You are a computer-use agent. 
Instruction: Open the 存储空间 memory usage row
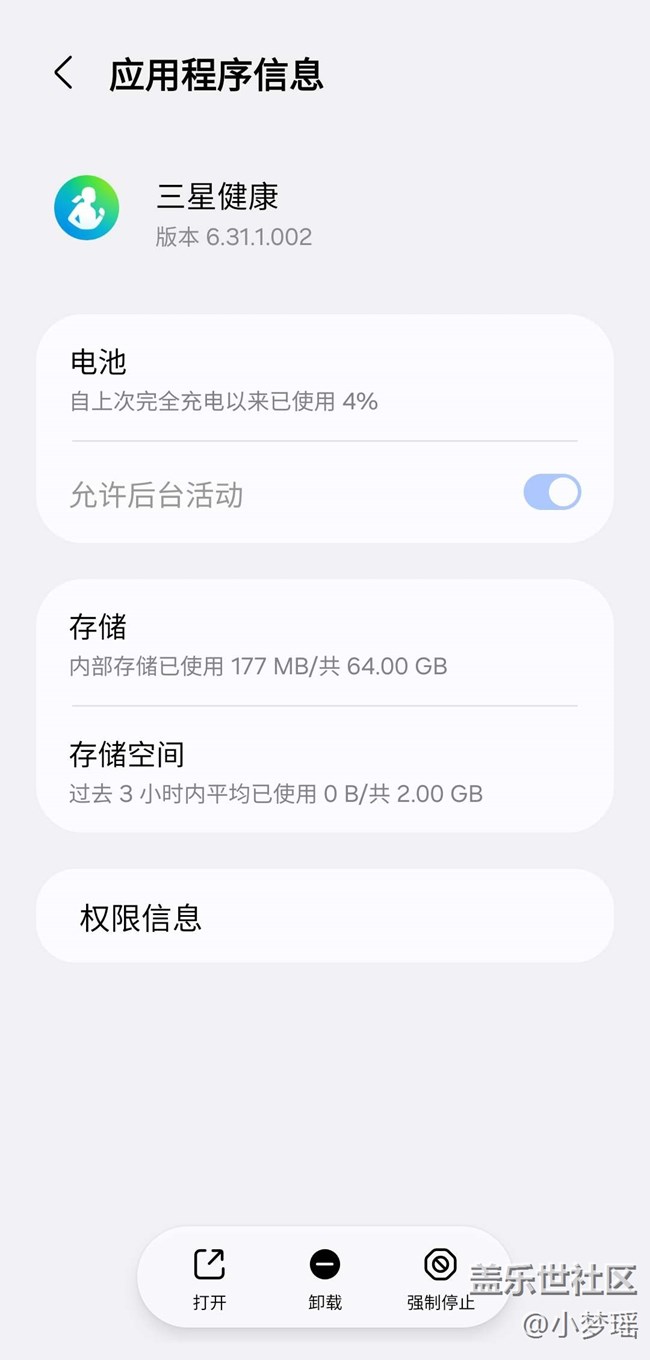pos(324,772)
